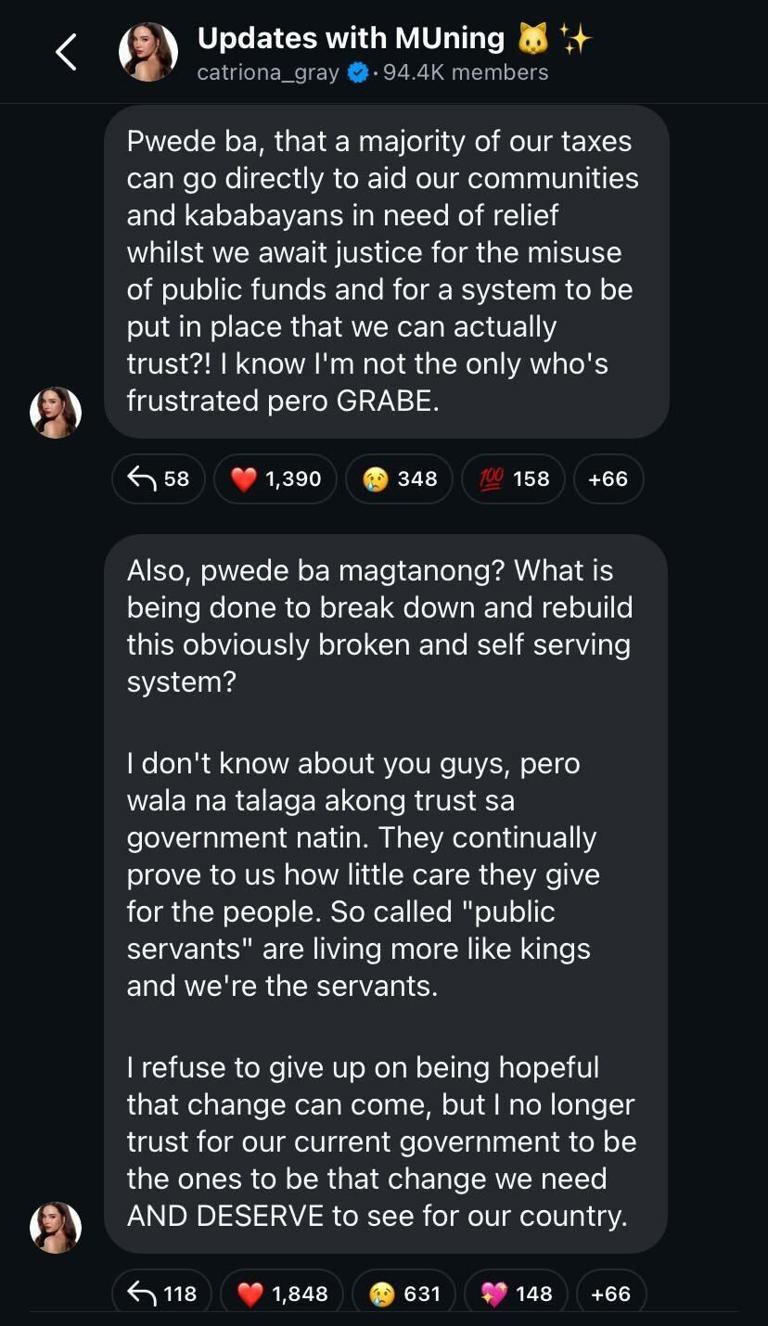Tap the heart reaction on the second message
The width and height of the screenshot is (768, 1326).
(284, 1292)
